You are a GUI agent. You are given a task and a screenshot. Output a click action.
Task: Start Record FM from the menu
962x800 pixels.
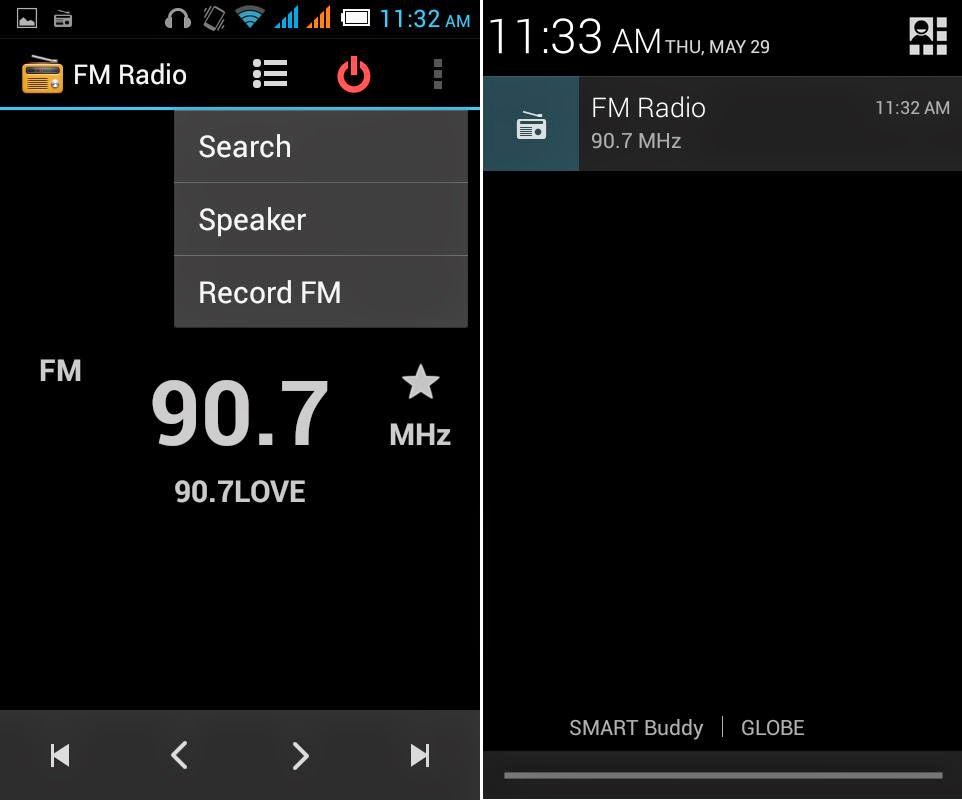coord(320,293)
